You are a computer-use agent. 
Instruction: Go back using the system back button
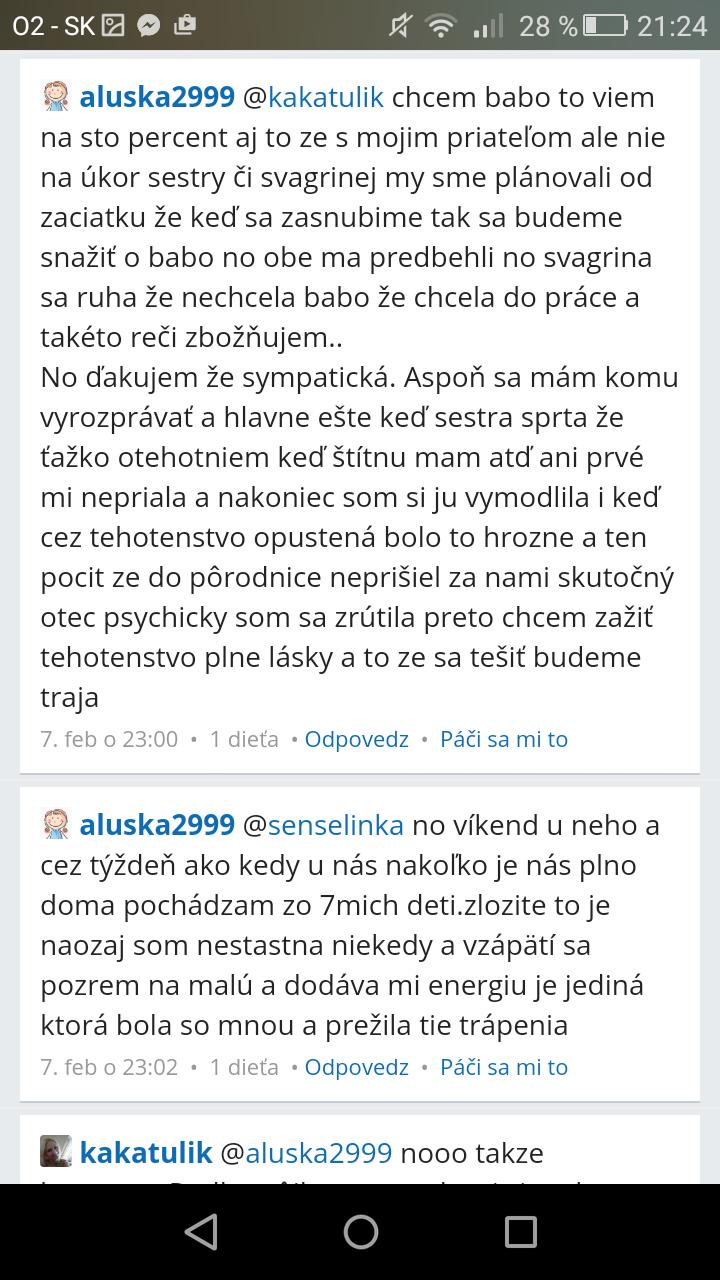click(201, 1232)
